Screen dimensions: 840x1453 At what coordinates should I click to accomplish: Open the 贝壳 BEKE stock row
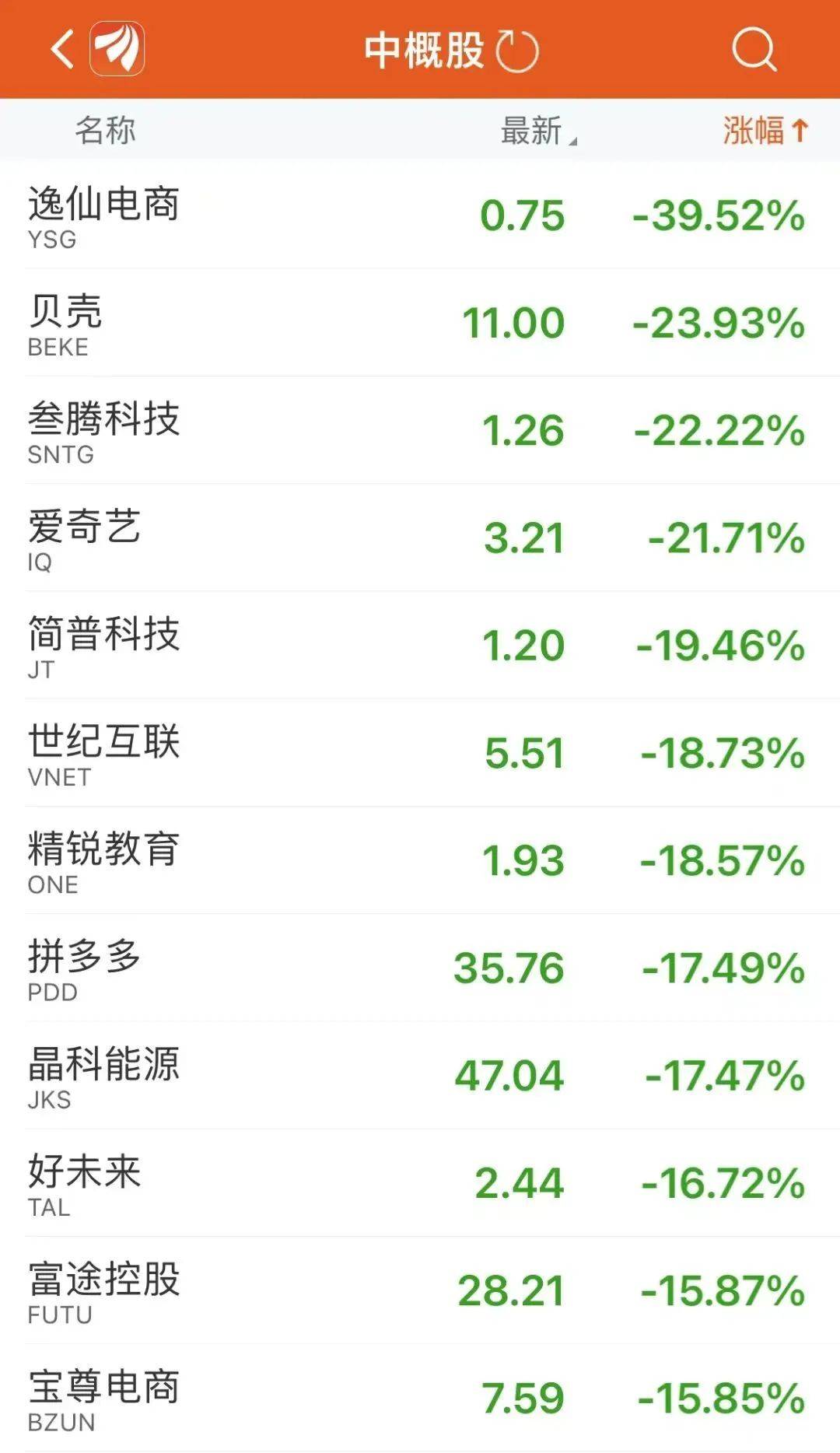(x=420, y=323)
